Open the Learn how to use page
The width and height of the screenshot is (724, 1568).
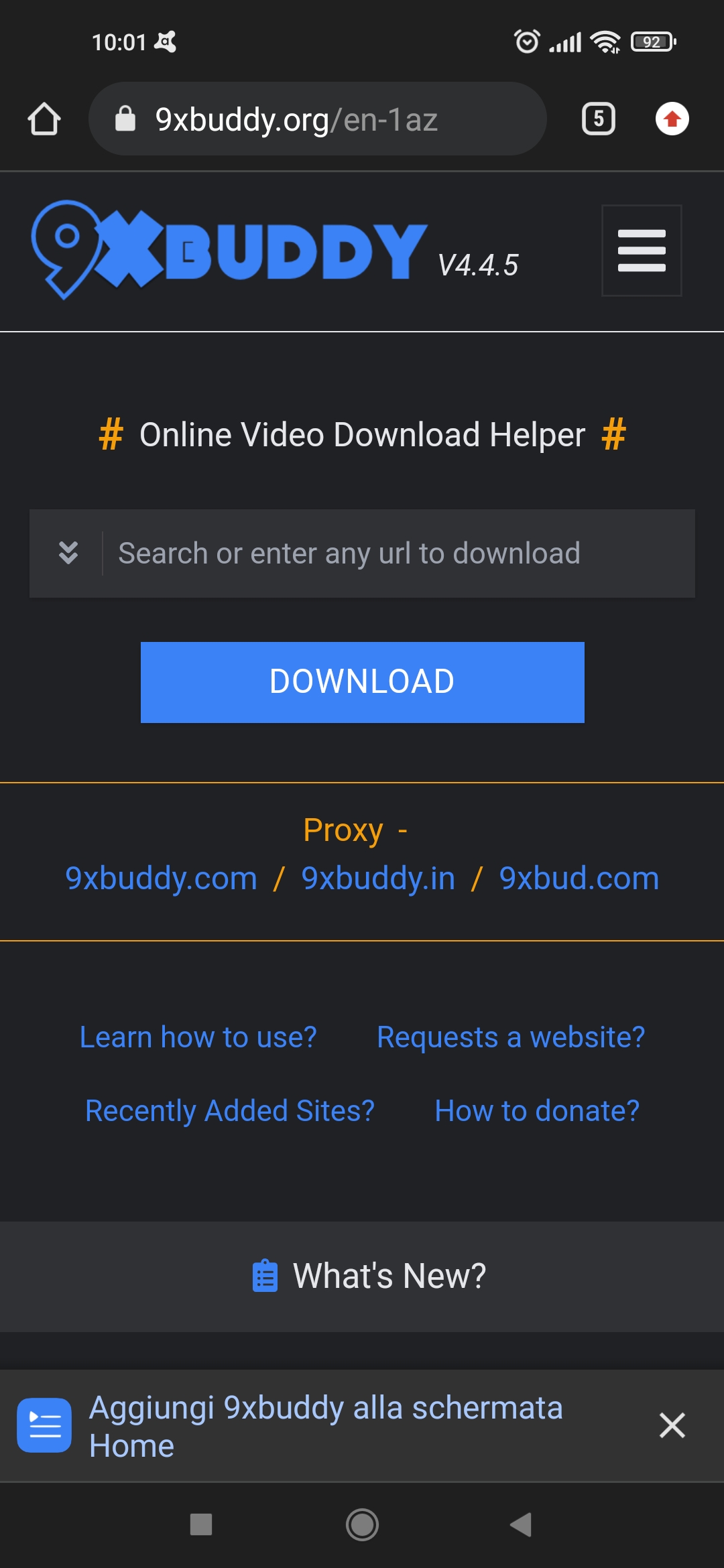(197, 1036)
